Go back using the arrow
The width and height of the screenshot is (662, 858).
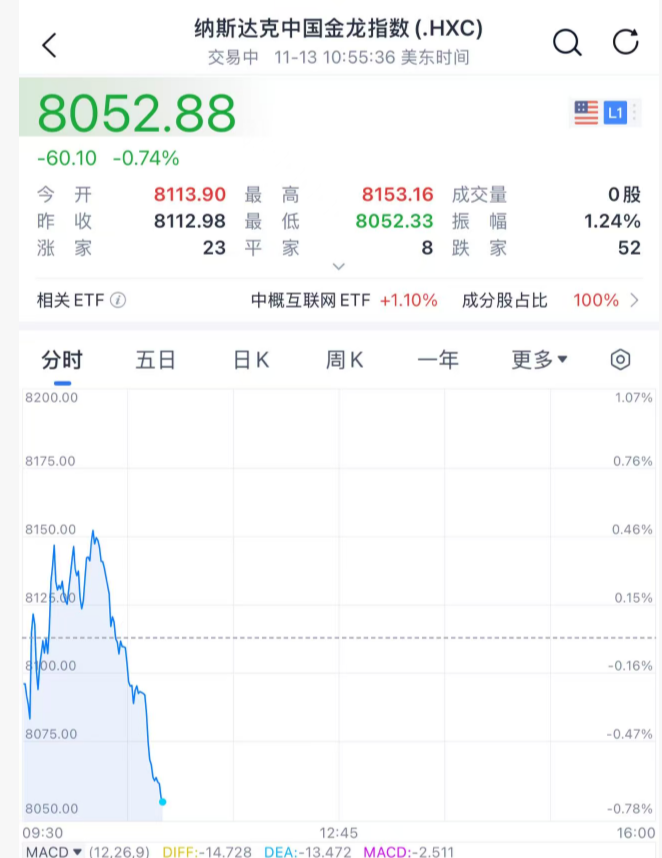pyautogui.click(x=49, y=44)
